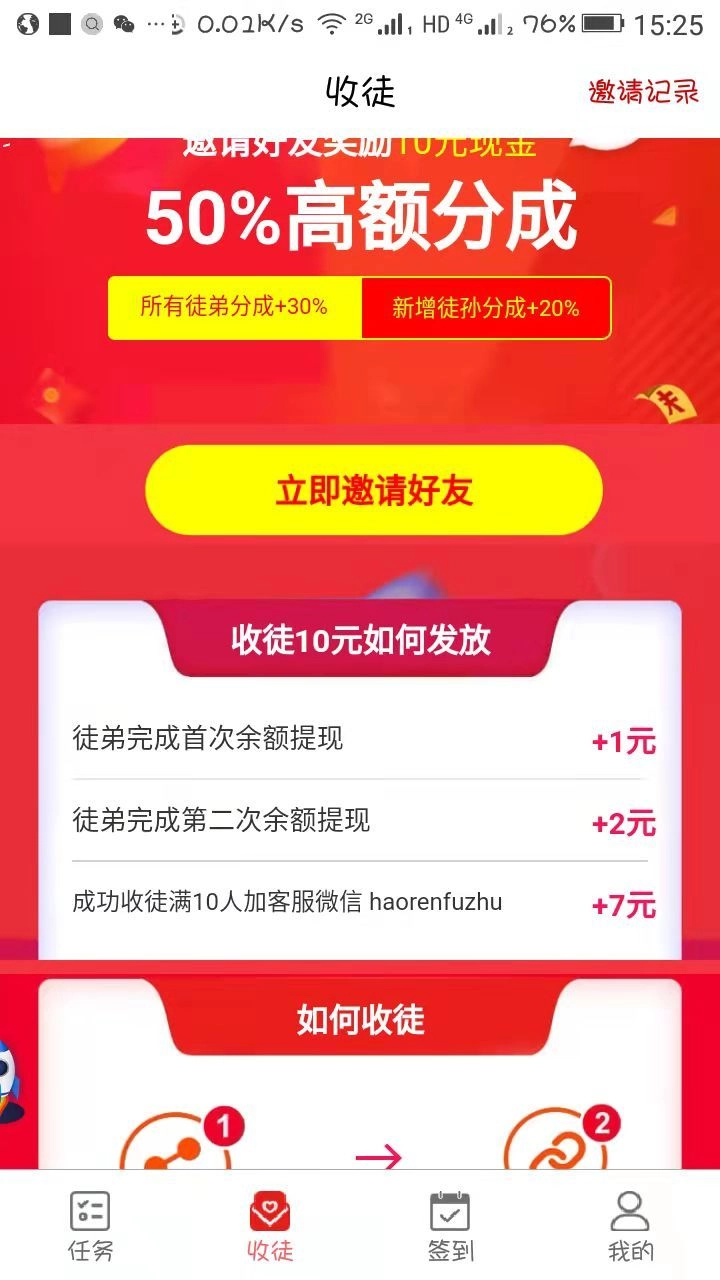Tap the 立即邀请好友 button
Viewport: 720px width, 1280px height.
click(x=374, y=491)
